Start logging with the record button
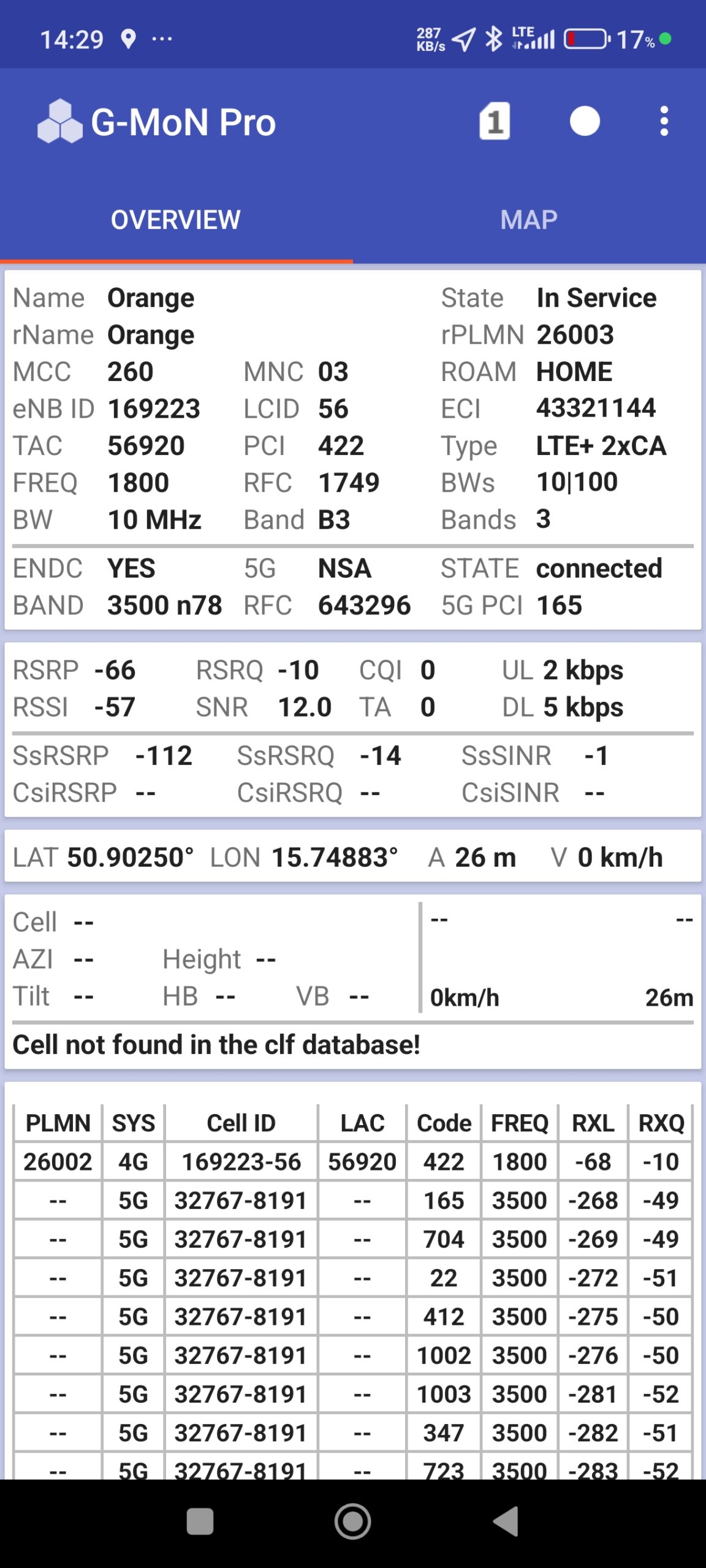The image size is (706, 1568). pos(585,121)
